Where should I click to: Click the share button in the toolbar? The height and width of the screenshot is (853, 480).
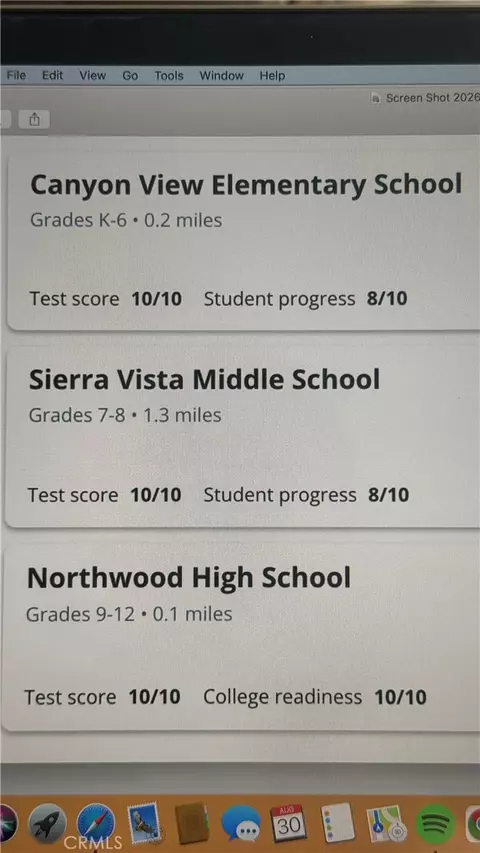pyautogui.click(x=34, y=119)
